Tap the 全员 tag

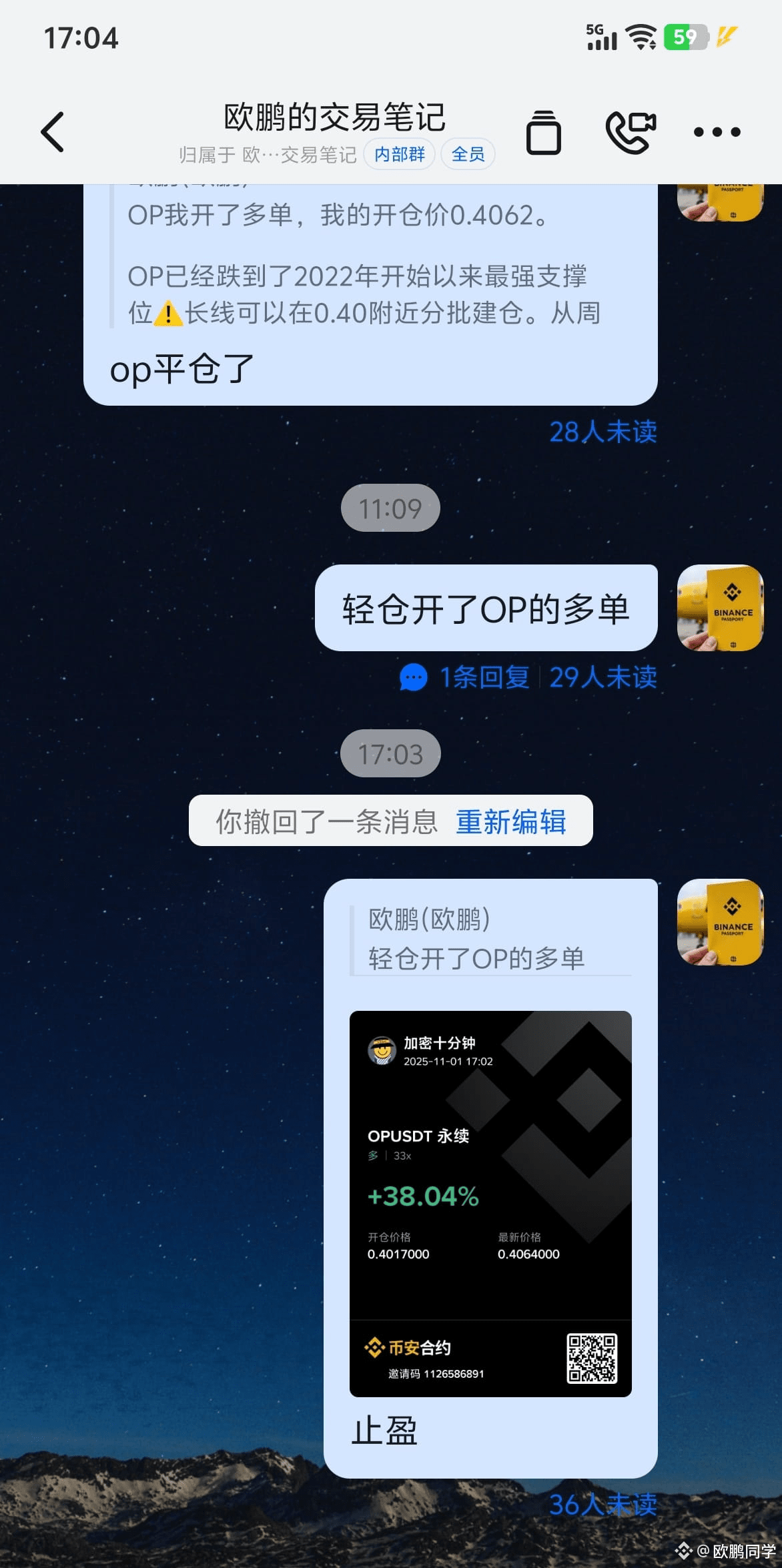click(x=468, y=155)
